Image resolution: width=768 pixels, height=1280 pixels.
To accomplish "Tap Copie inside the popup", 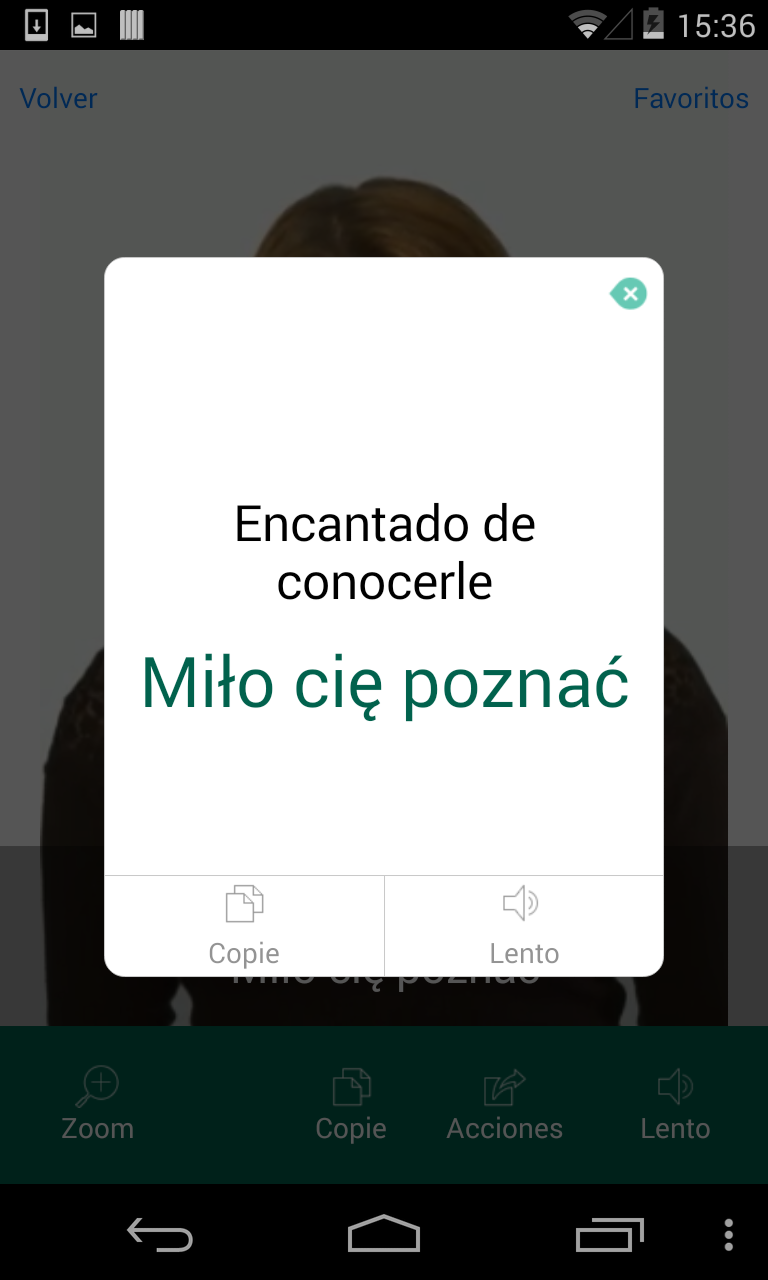I will 244,925.
